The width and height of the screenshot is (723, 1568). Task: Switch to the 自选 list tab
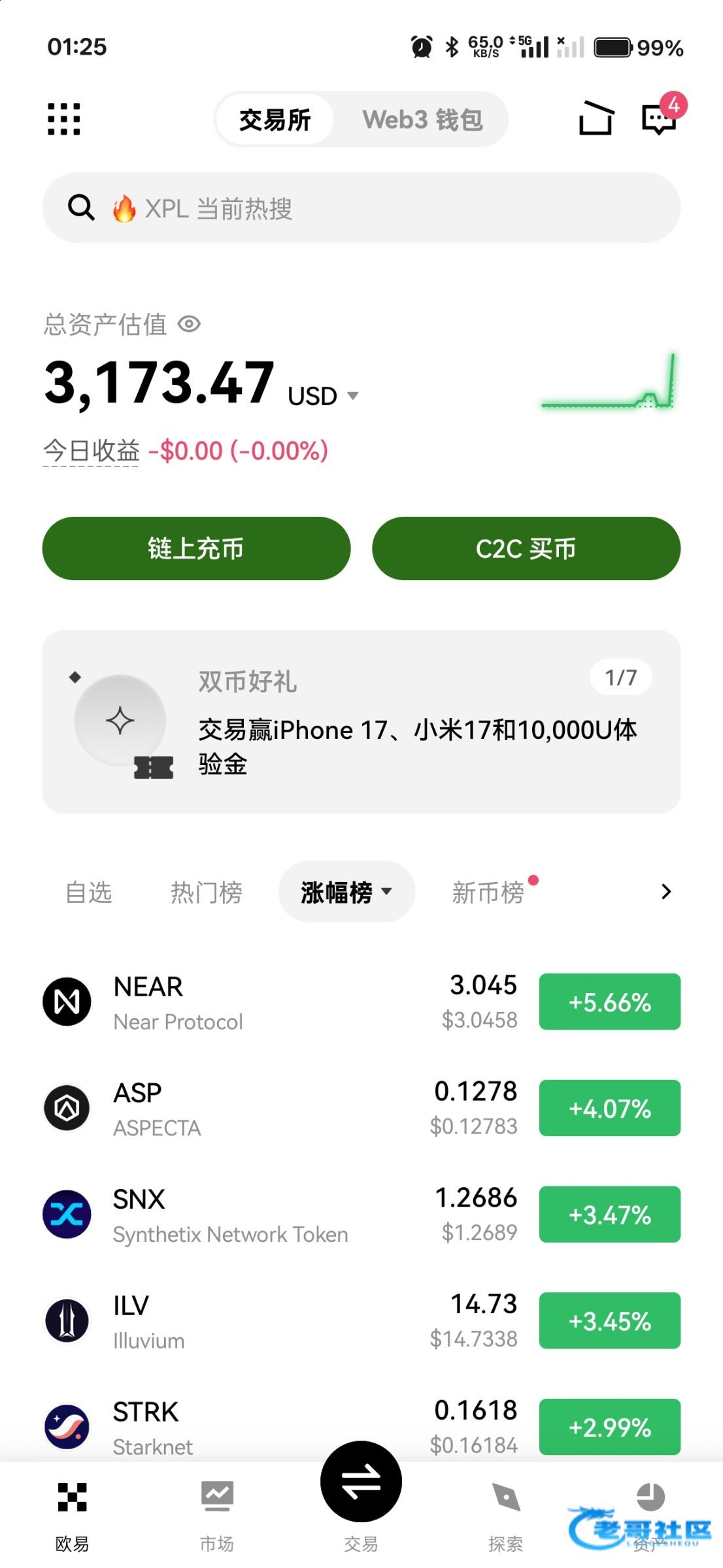click(89, 892)
